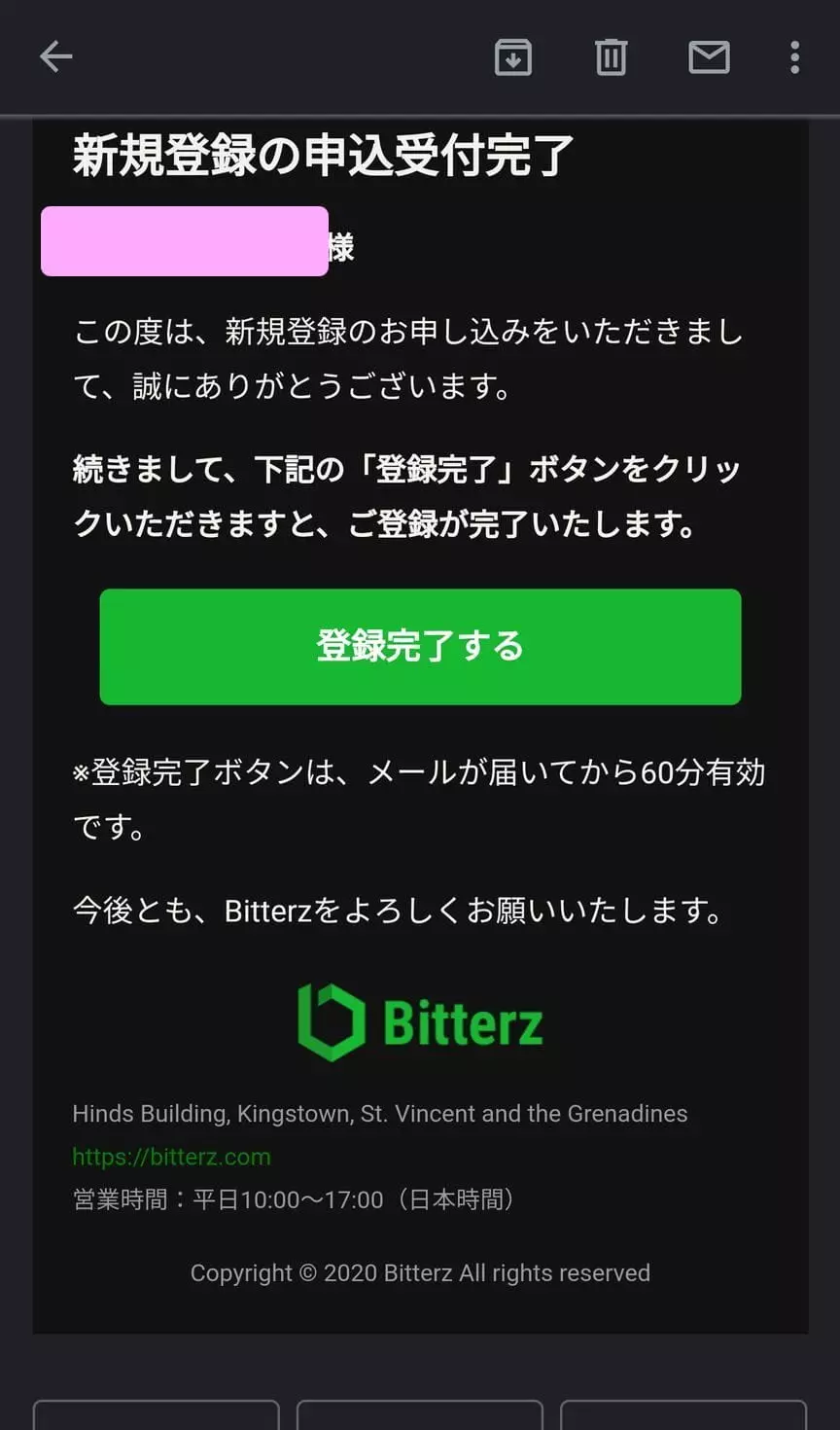Archive this email

(x=513, y=57)
